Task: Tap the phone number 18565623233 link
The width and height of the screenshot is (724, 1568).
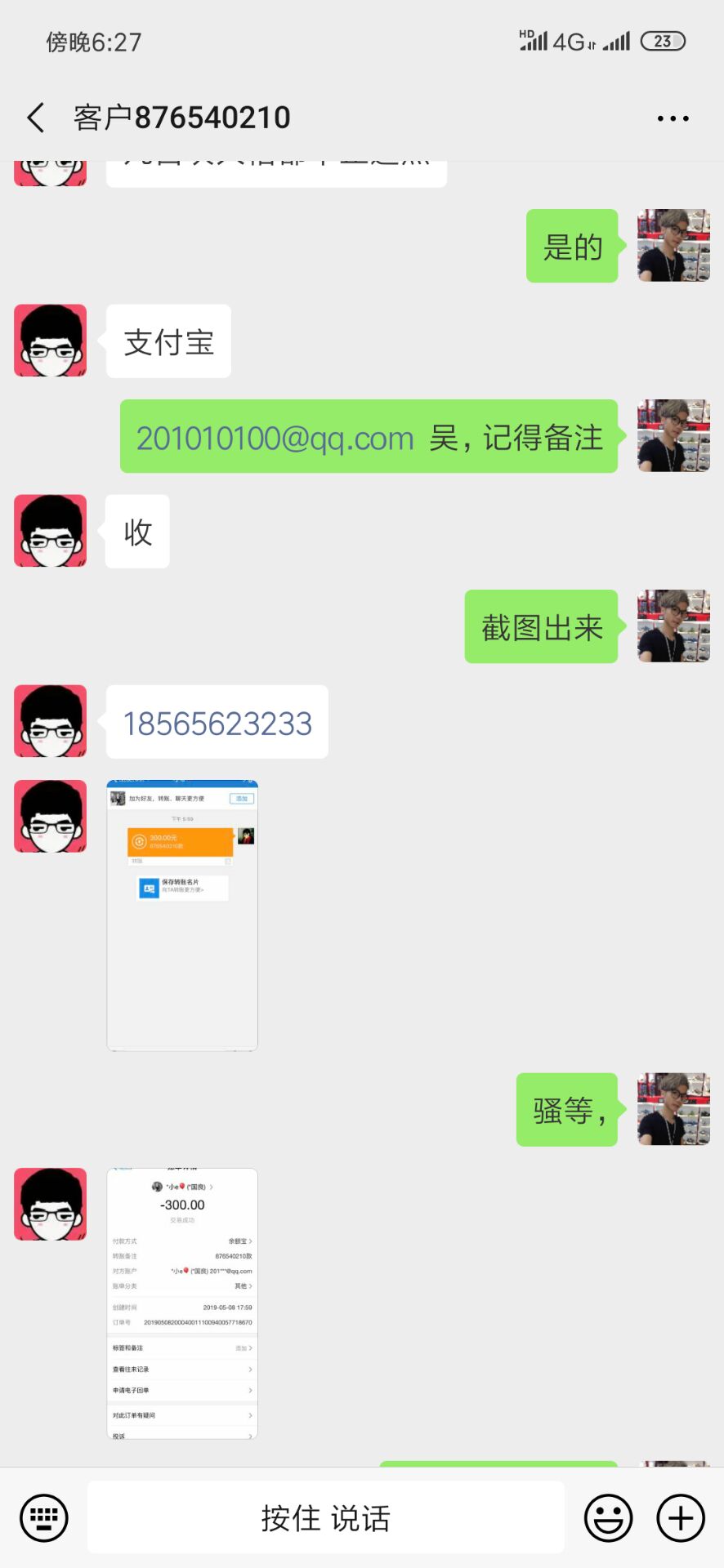Action: (x=217, y=724)
